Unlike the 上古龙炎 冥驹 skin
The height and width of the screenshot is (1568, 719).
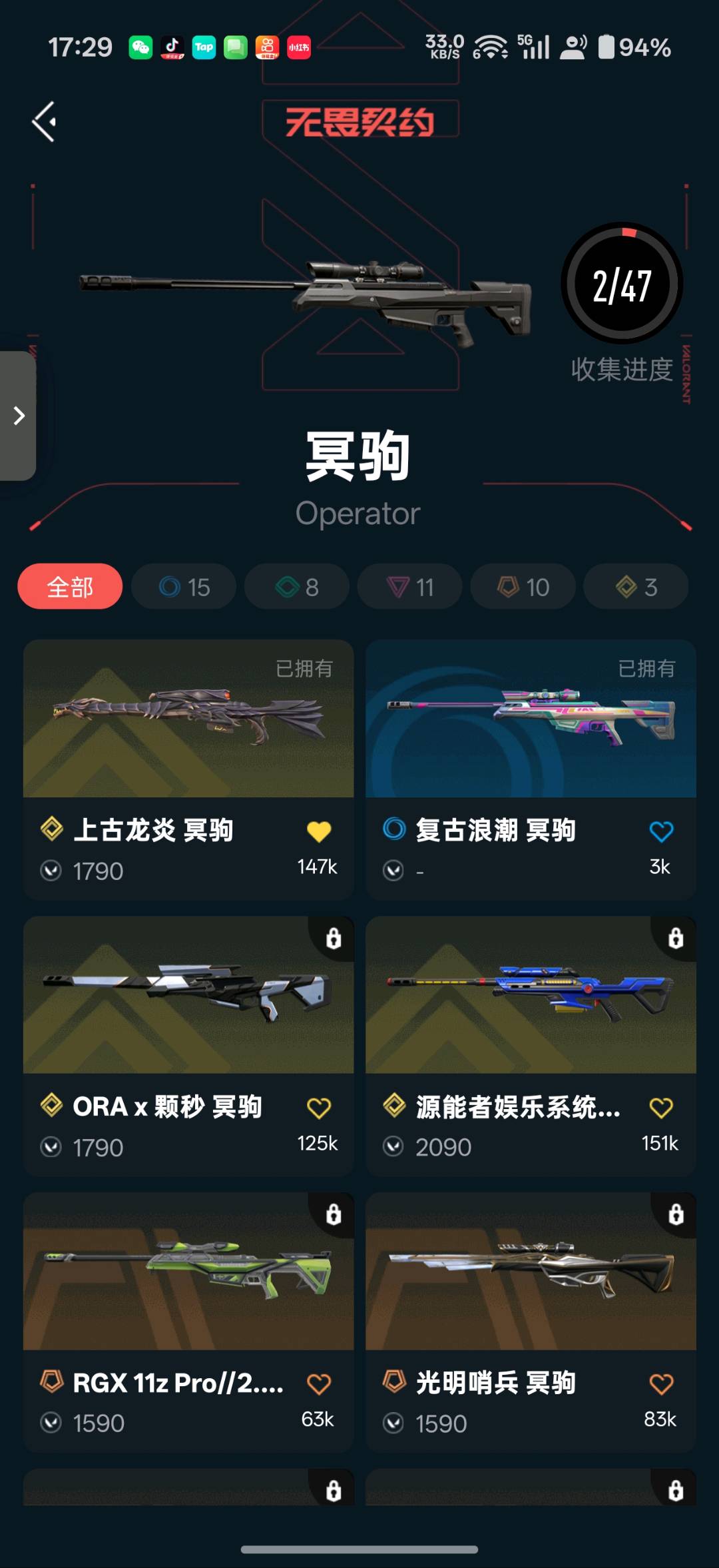[319, 831]
